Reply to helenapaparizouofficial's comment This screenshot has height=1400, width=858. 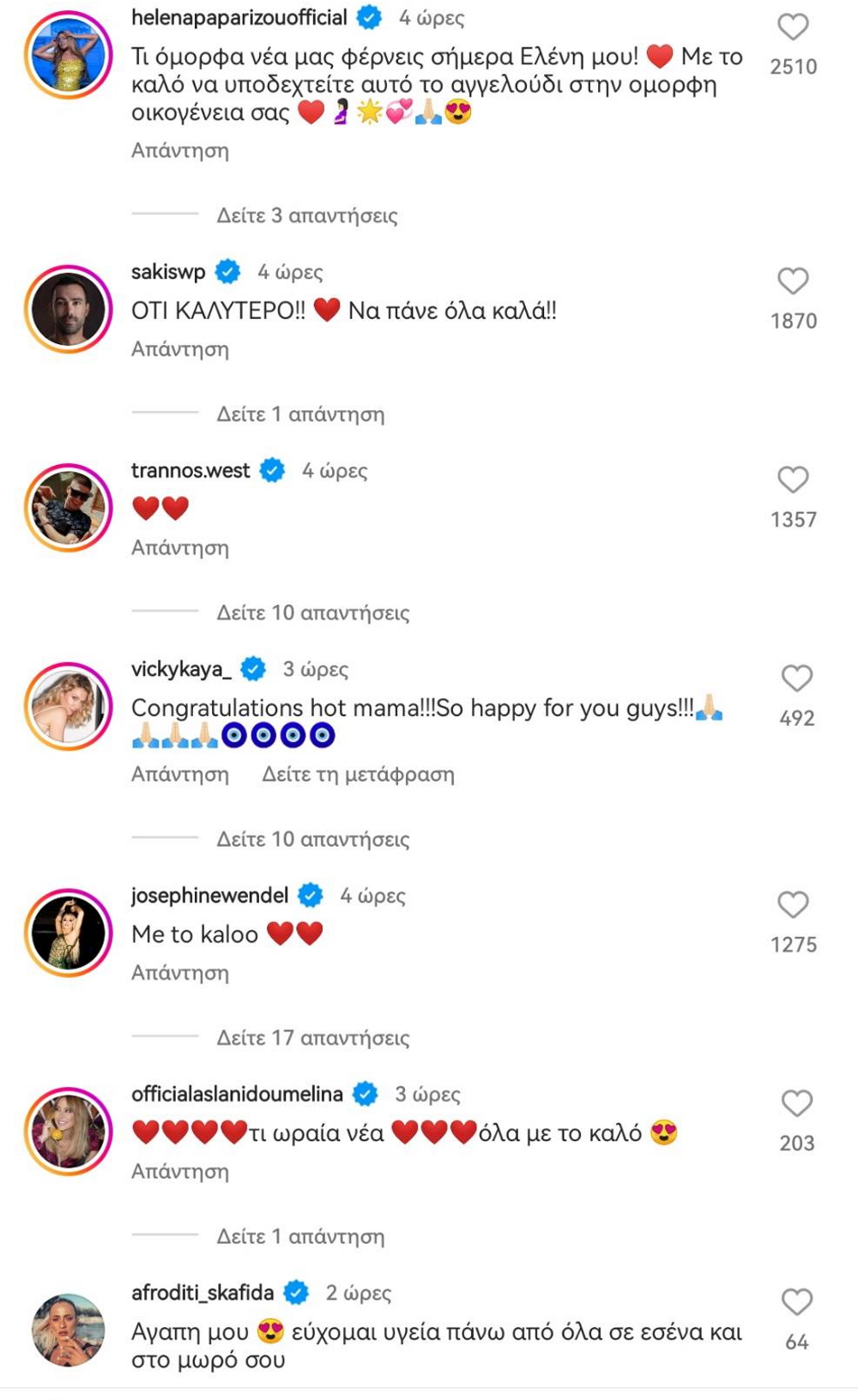180,151
